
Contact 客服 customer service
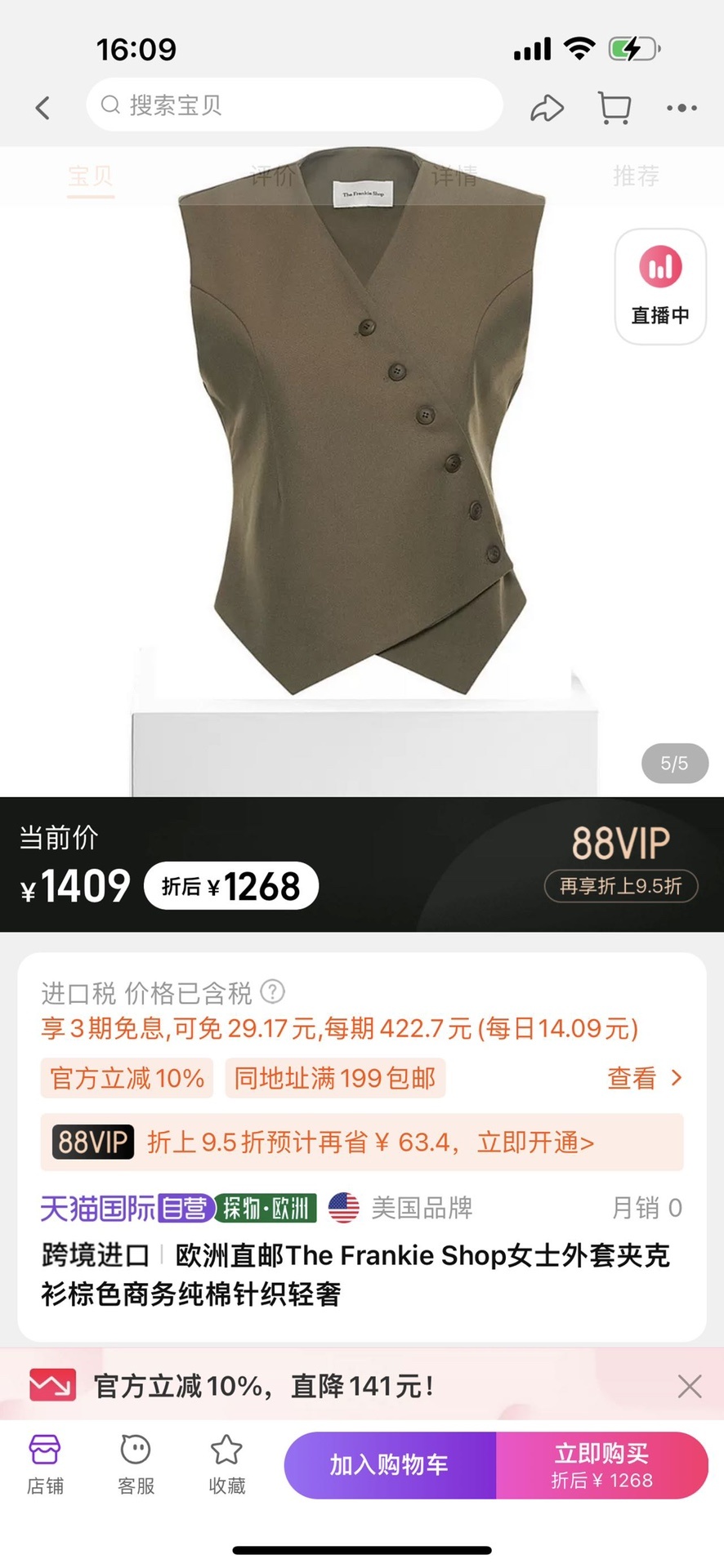(136, 1465)
